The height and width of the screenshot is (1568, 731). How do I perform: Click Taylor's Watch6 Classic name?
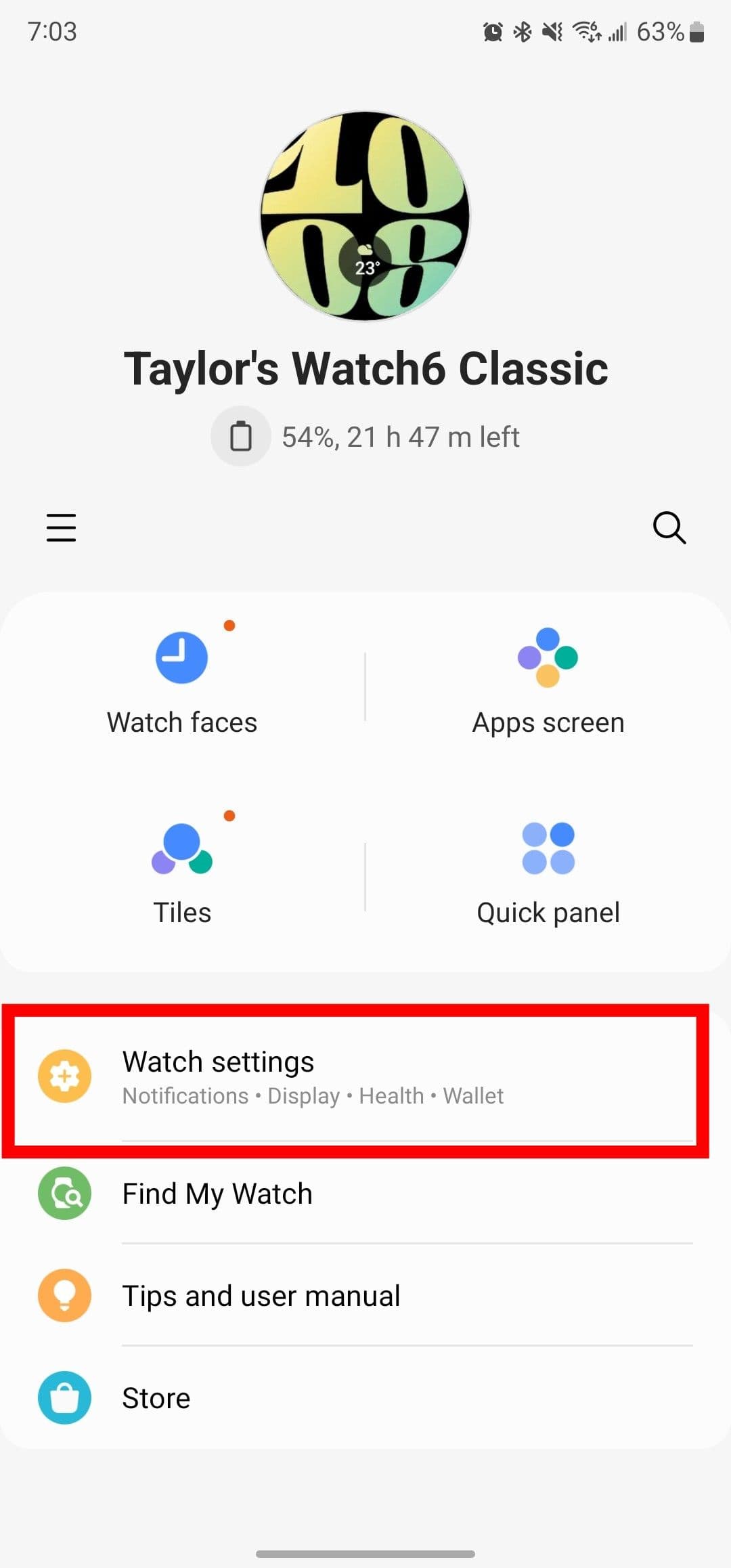[365, 368]
